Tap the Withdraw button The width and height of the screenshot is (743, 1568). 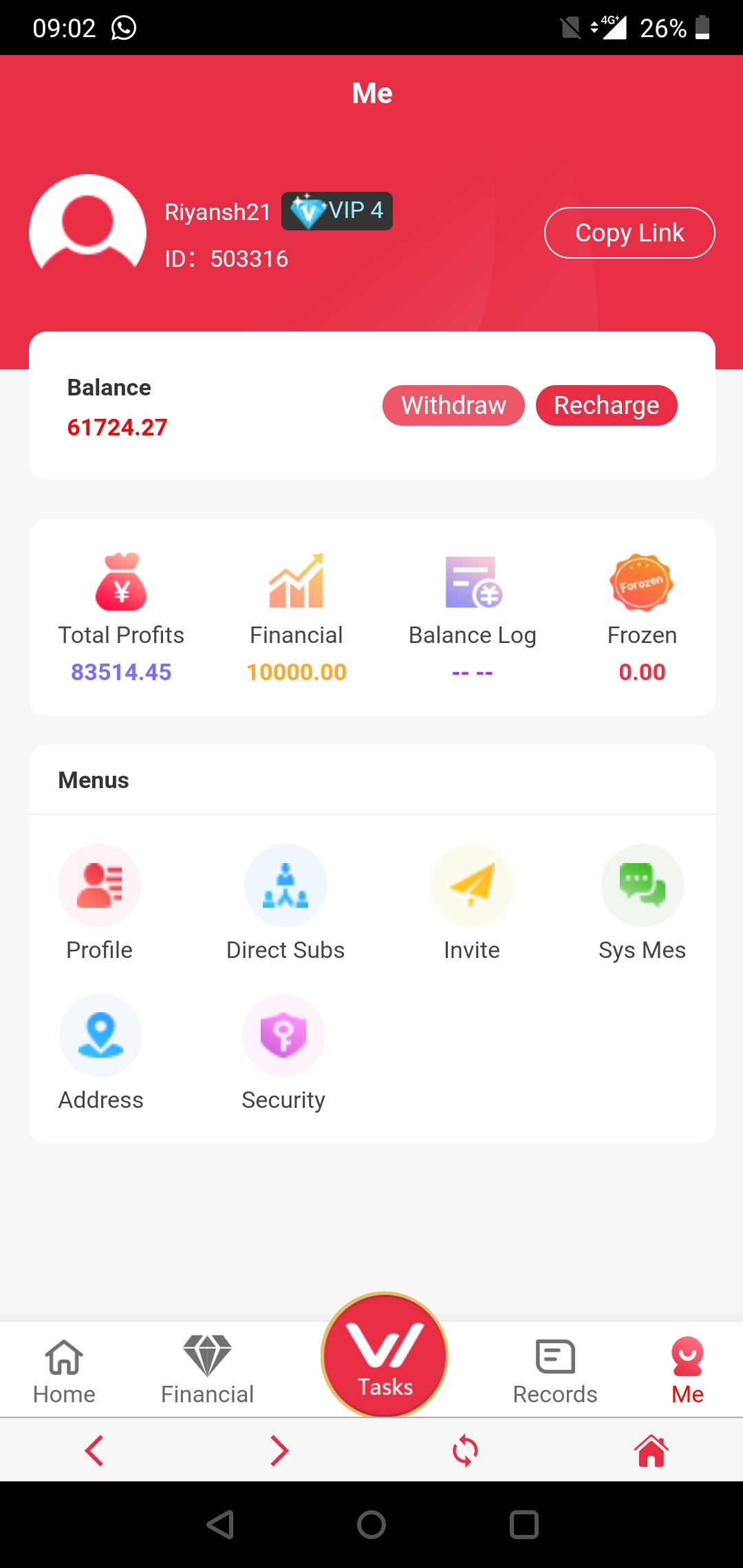point(453,405)
